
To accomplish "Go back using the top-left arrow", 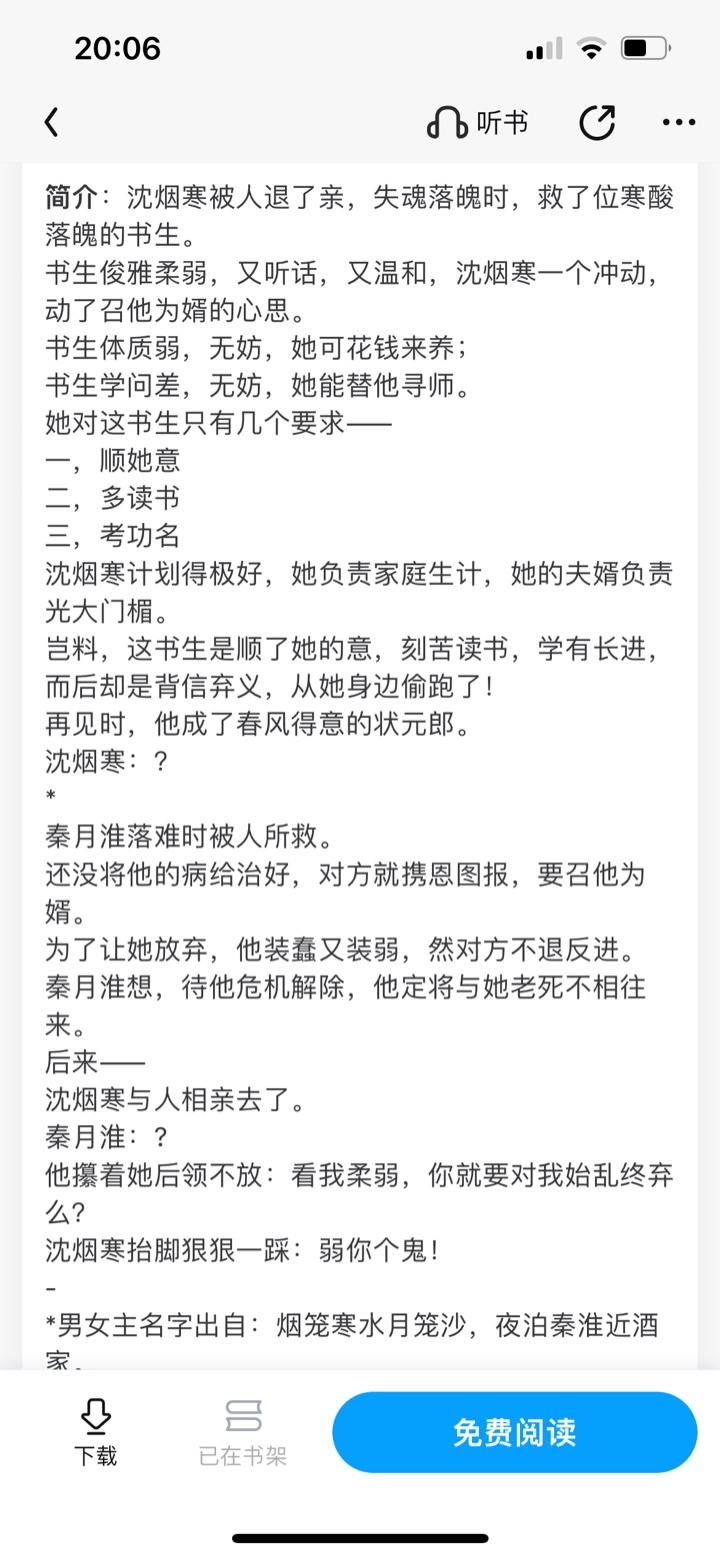I will tap(52, 123).
